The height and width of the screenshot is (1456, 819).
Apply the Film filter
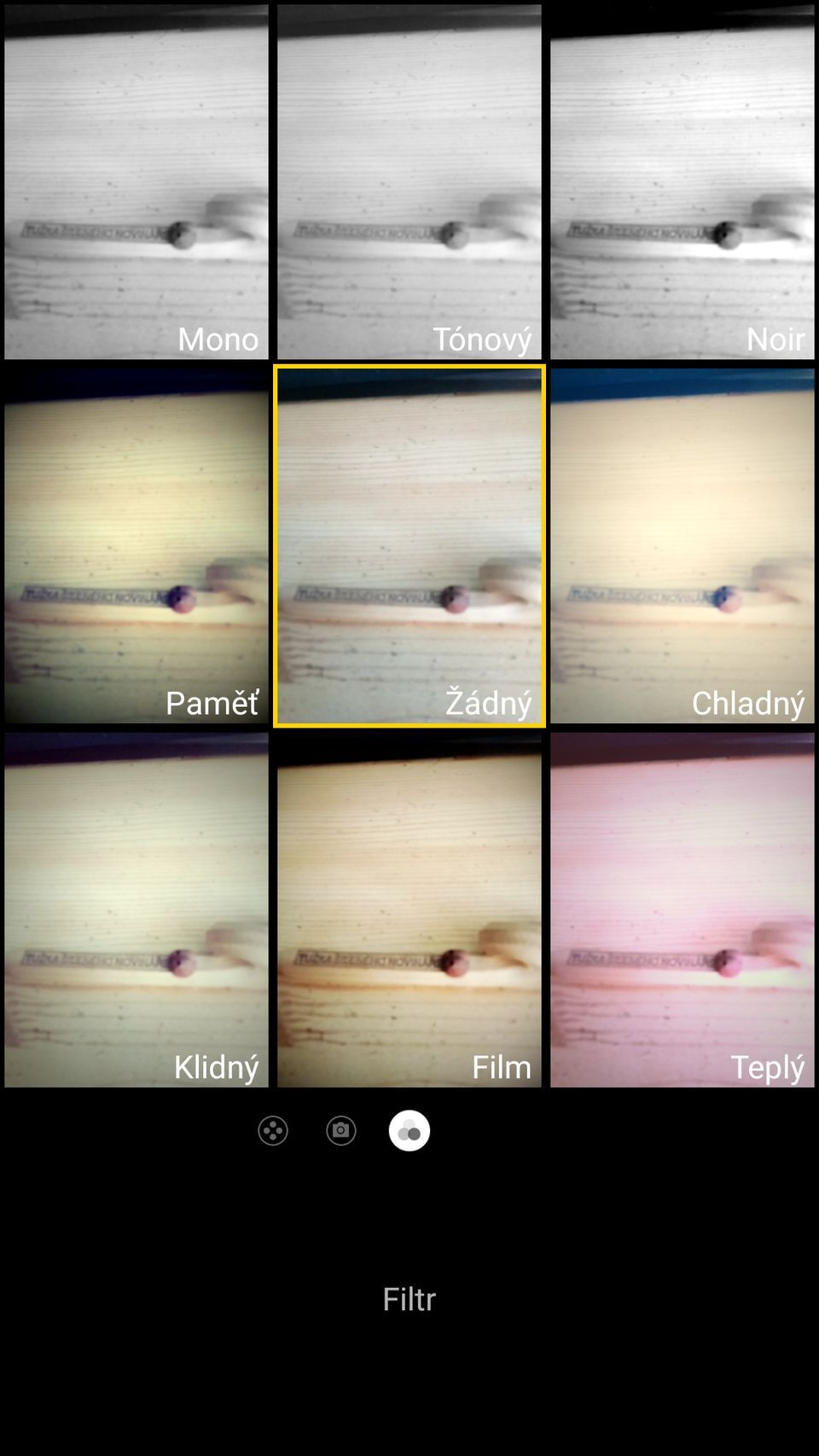click(409, 909)
